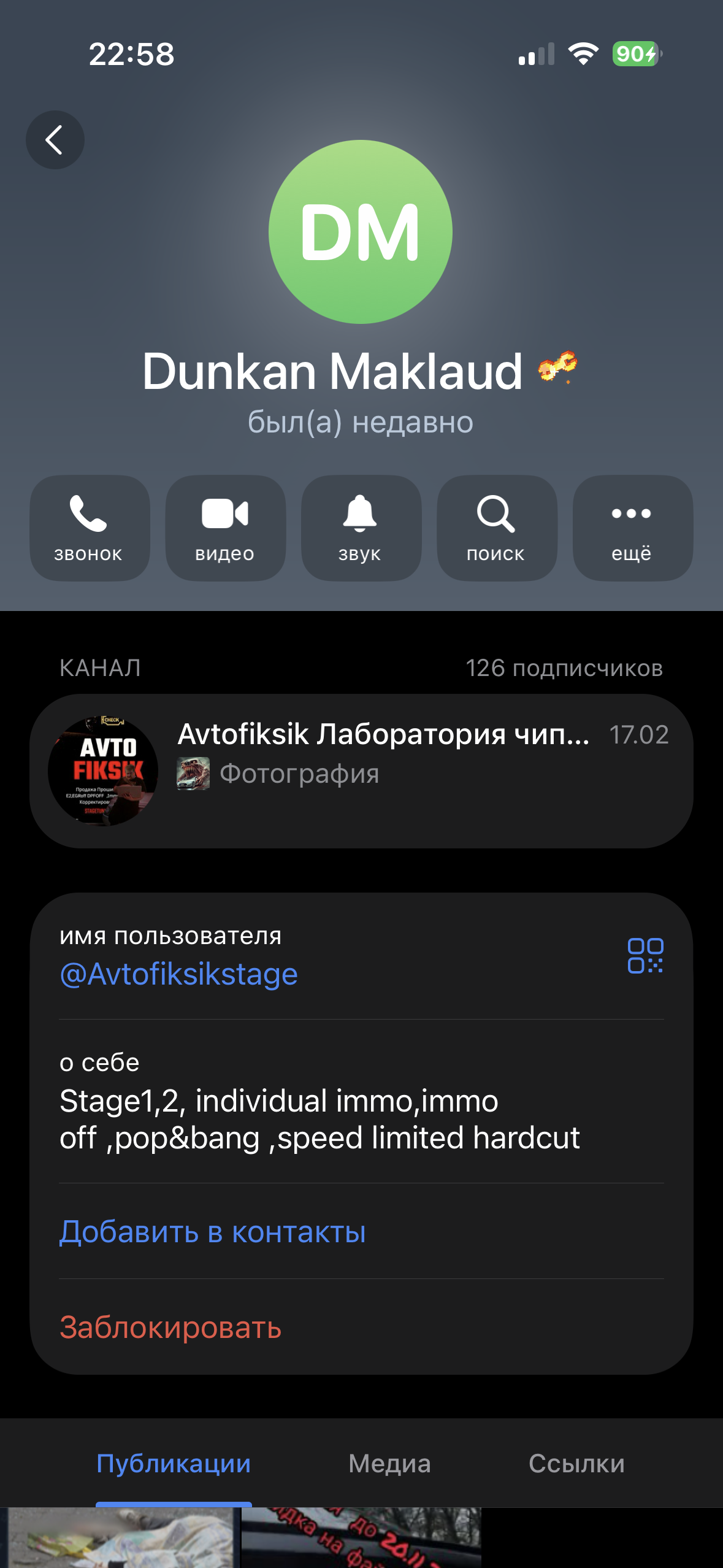
Task: Select Добавить в контакты
Action: coord(212,1232)
